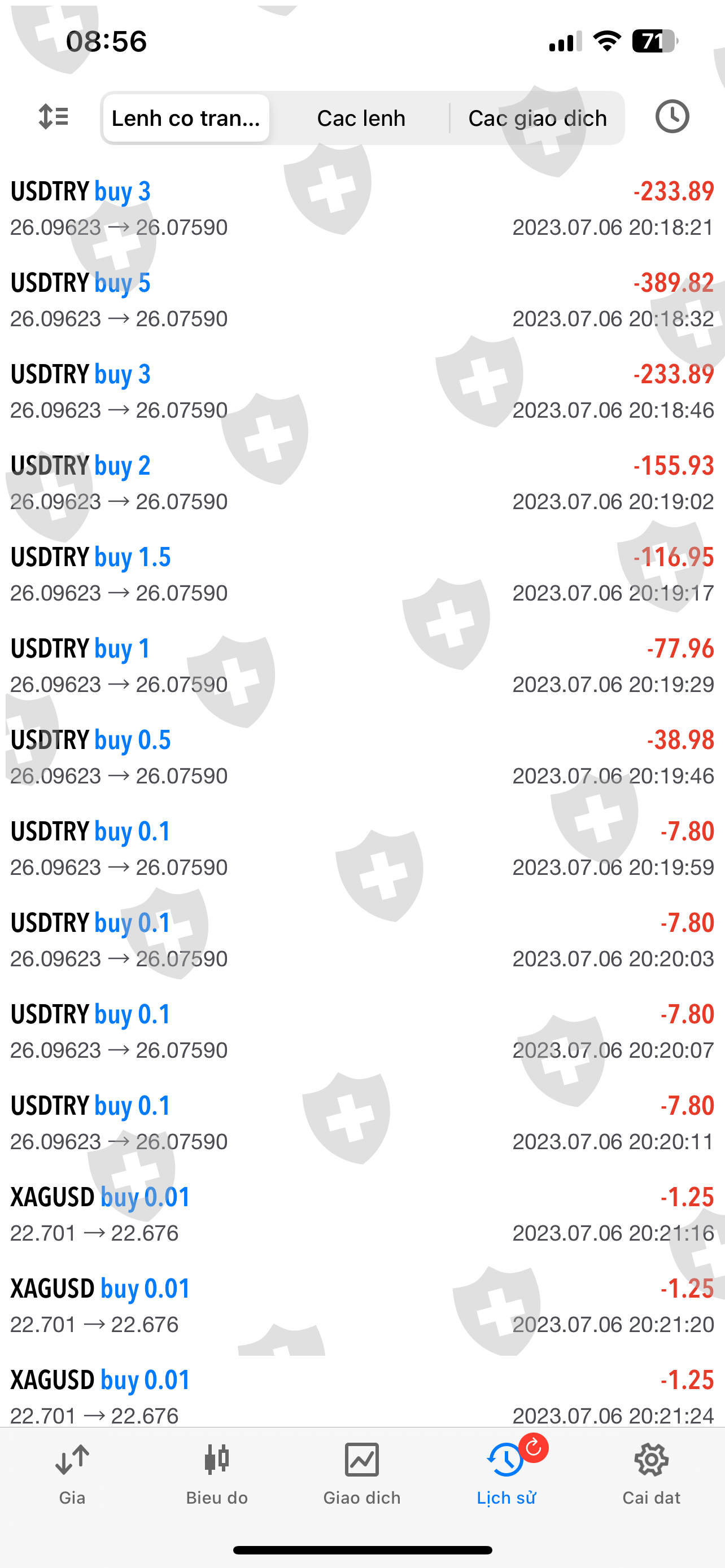Image resolution: width=725 pixels, height=1568 pixels.
Task: Open the Gia tab
Action: (72, 1474)
